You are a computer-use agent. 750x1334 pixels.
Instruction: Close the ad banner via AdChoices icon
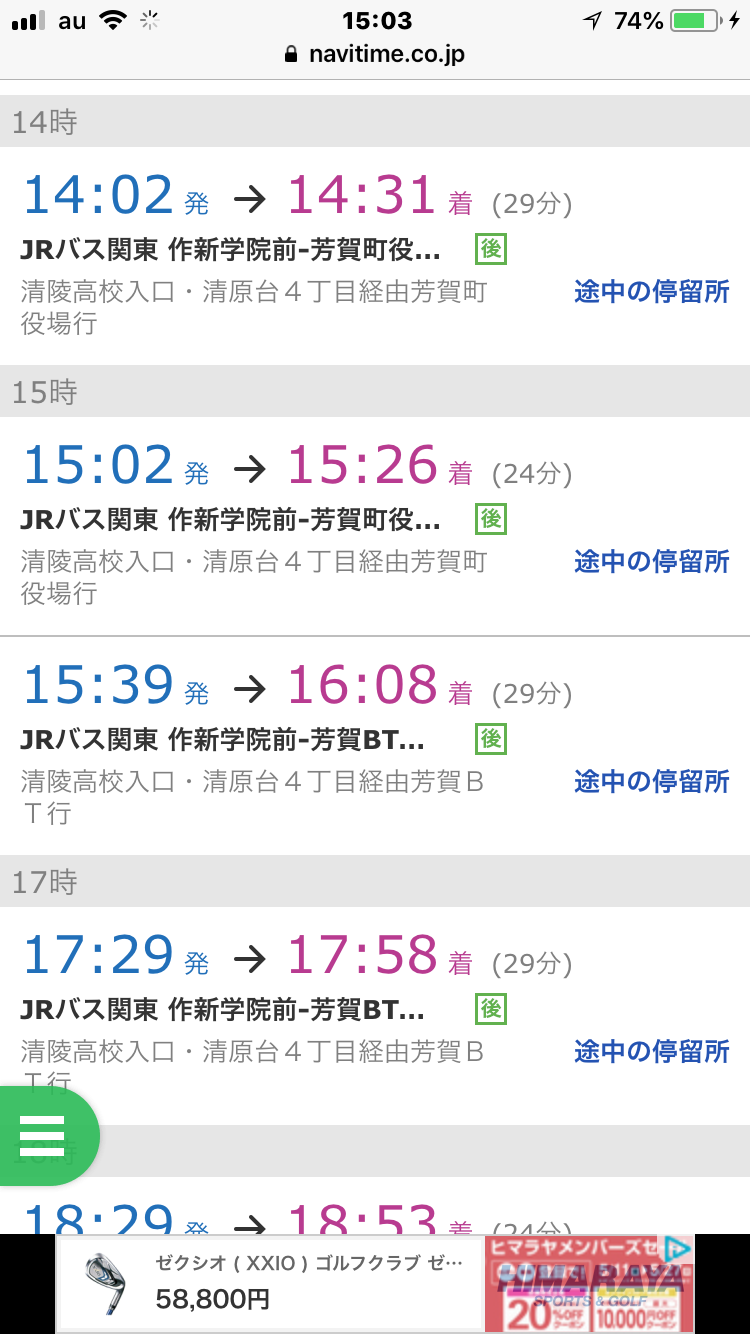679,1248
